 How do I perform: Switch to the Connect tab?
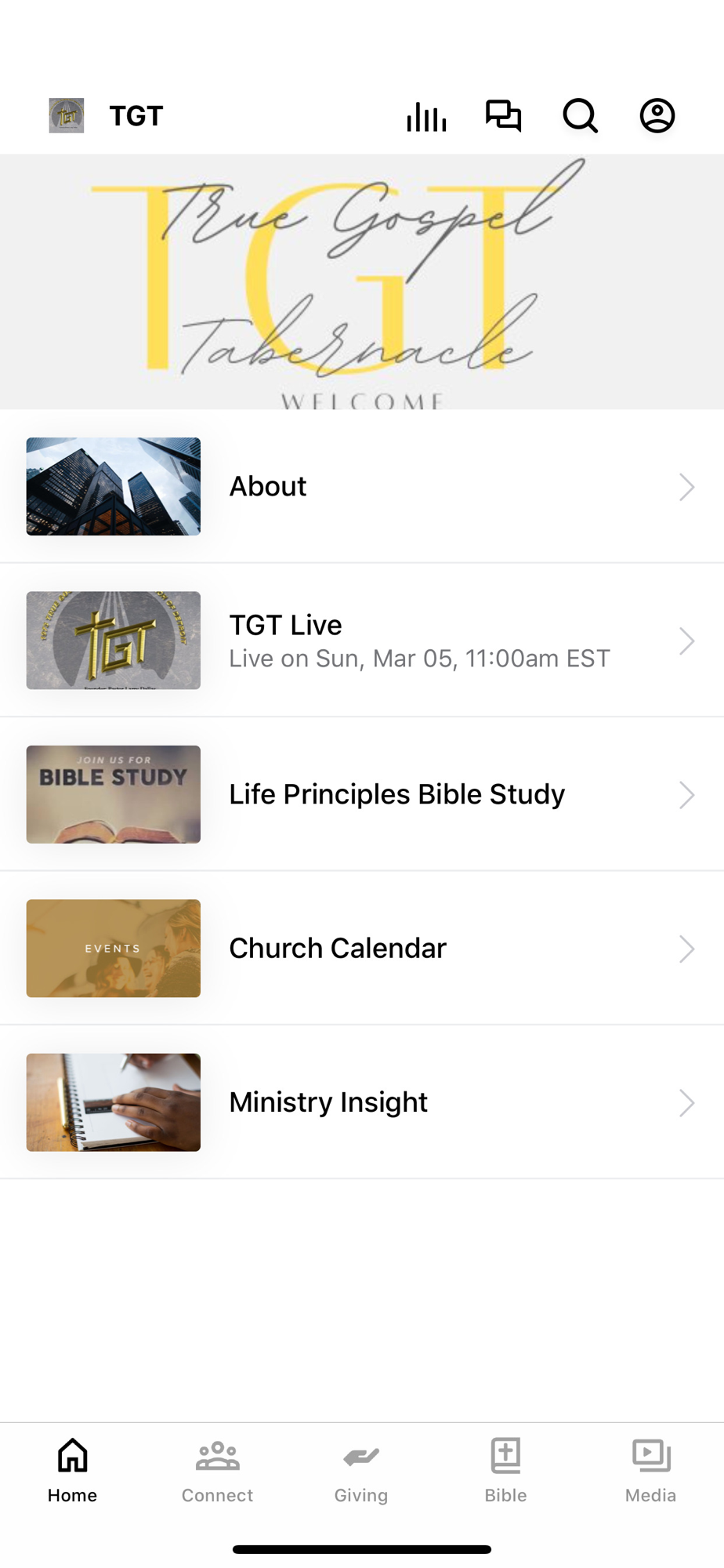(217, 1471)
